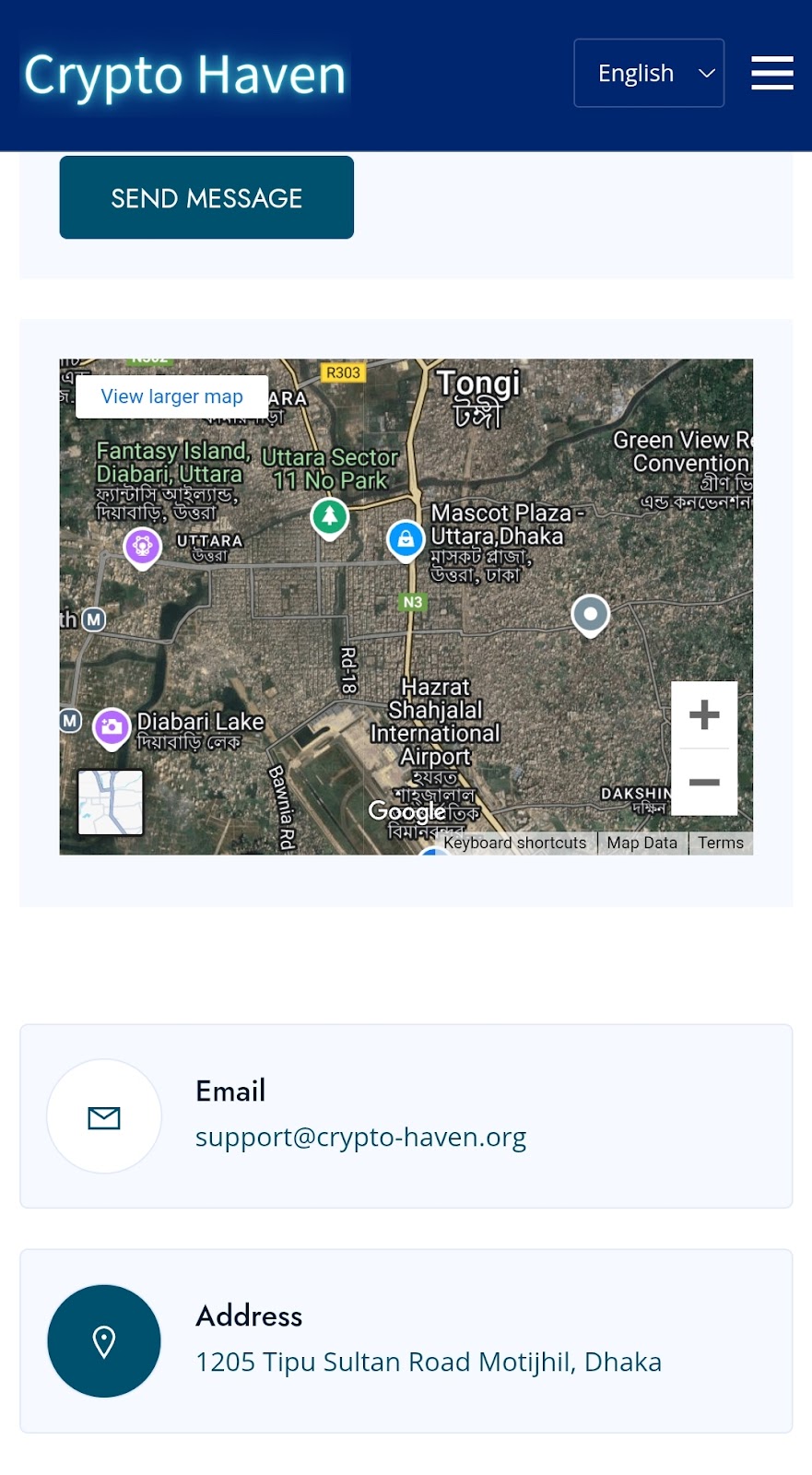Expand the English language dropdown

point(648,73)
